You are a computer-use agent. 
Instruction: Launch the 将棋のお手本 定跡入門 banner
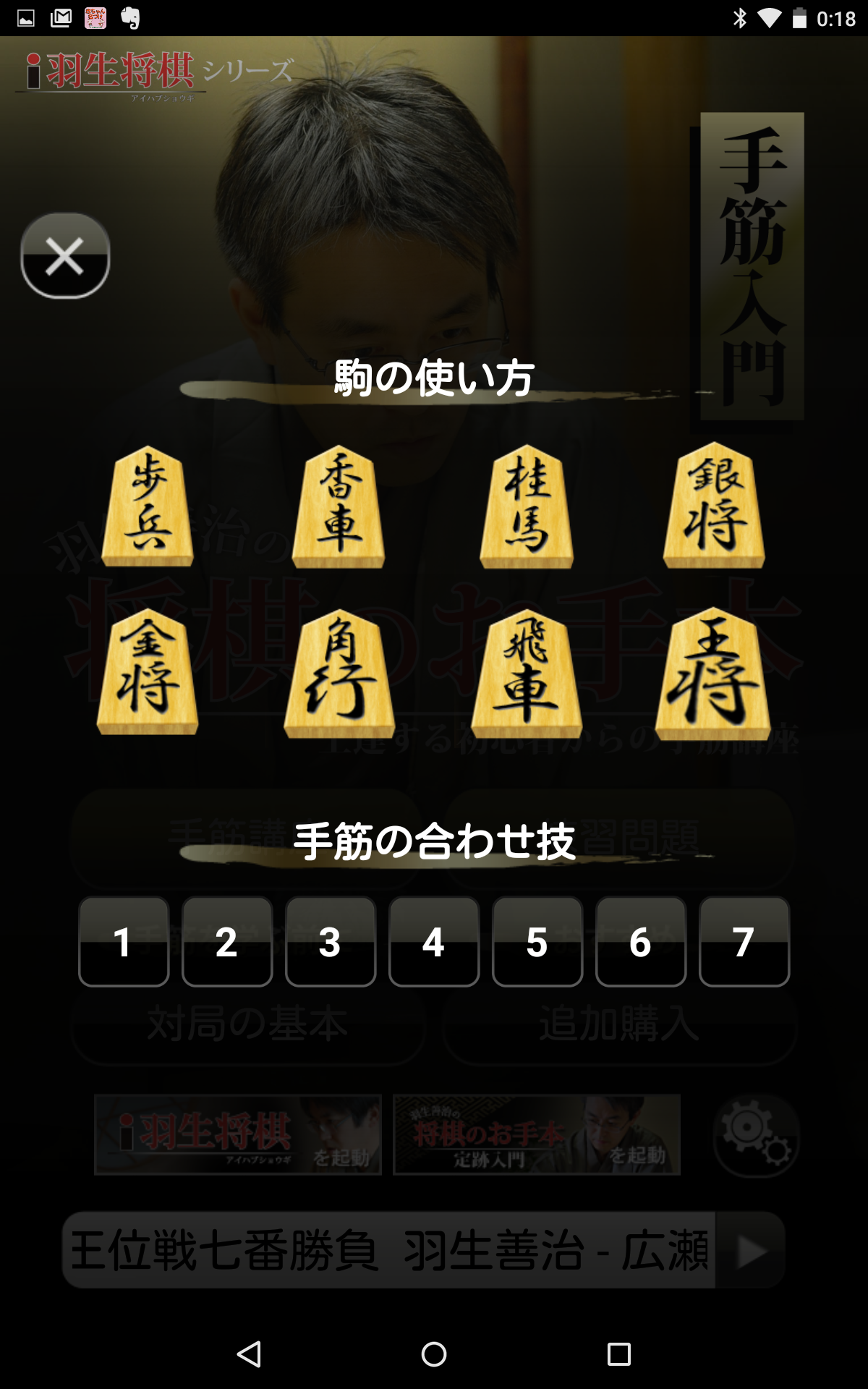pos(535,1134)
